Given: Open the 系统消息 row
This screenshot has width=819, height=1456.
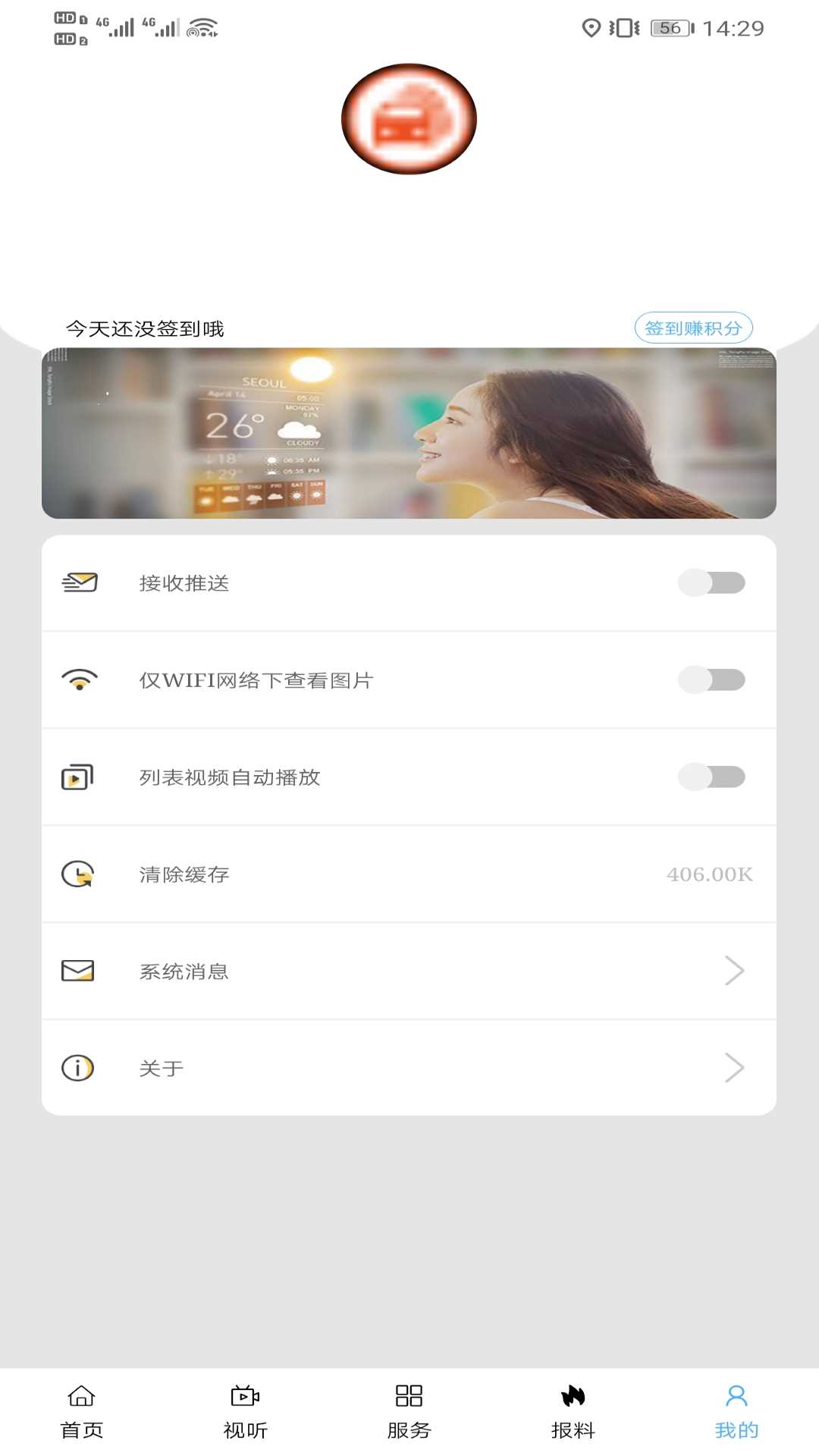Looking at the screenshot, I should point(409,971).
